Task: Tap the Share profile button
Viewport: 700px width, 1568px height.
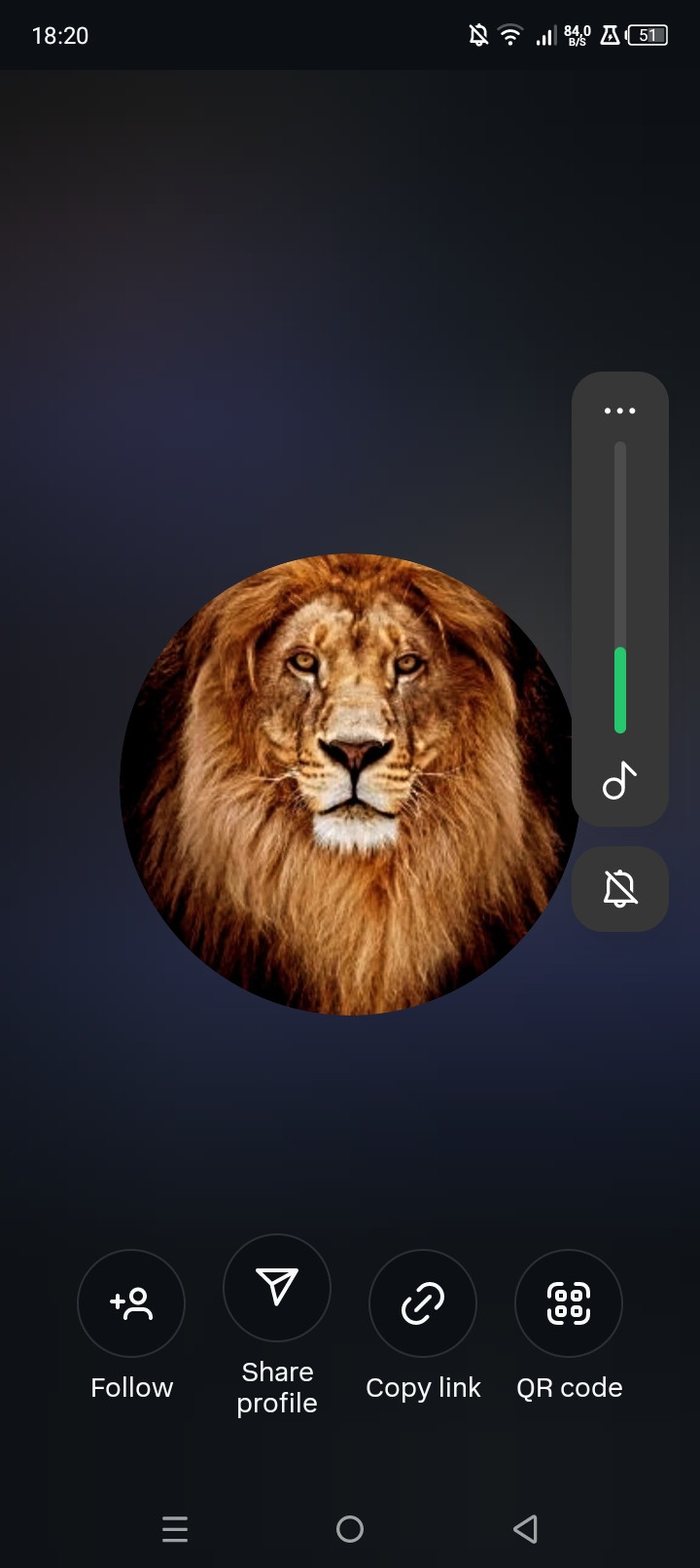Action: tap(277, 1288)
